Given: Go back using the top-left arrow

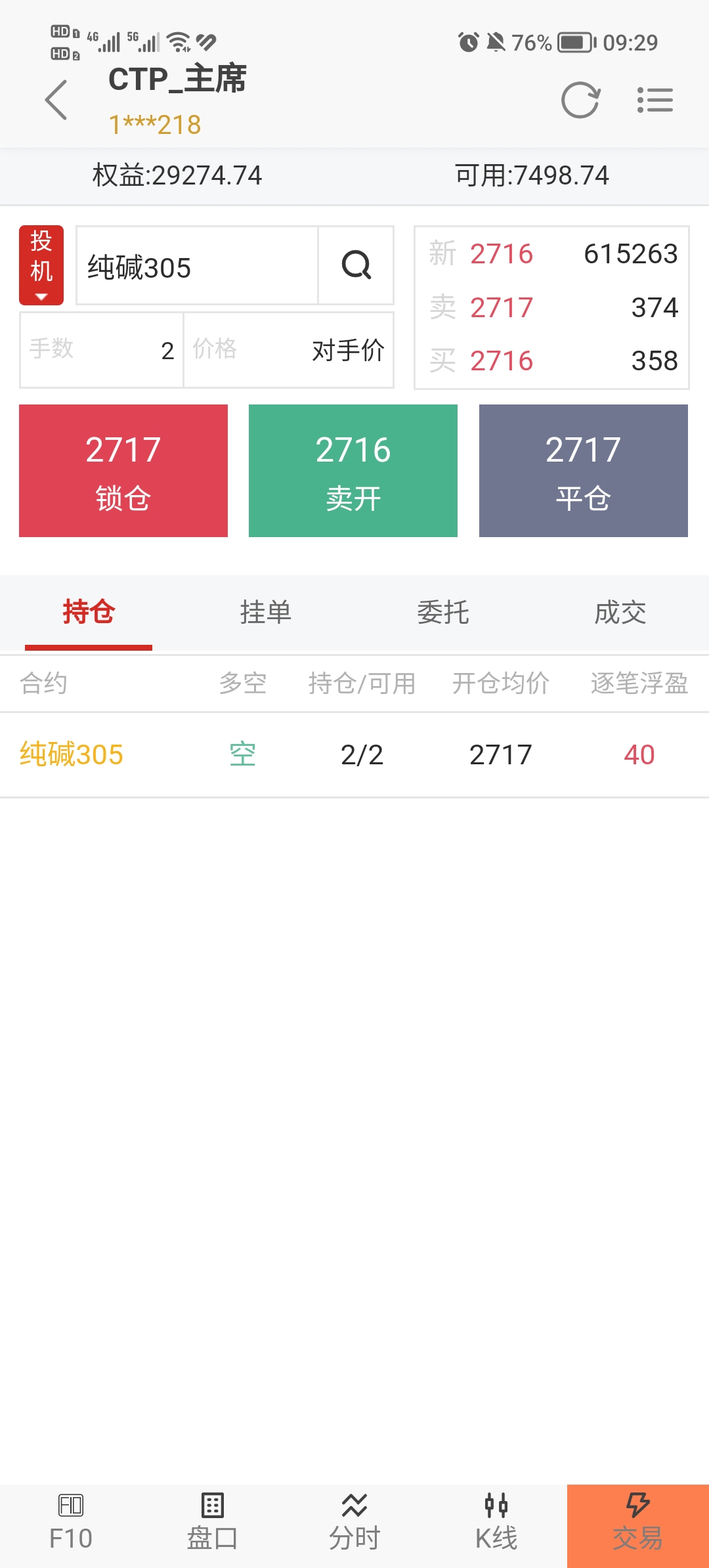Looking at the screenshot, I should (x=56, y=100).
